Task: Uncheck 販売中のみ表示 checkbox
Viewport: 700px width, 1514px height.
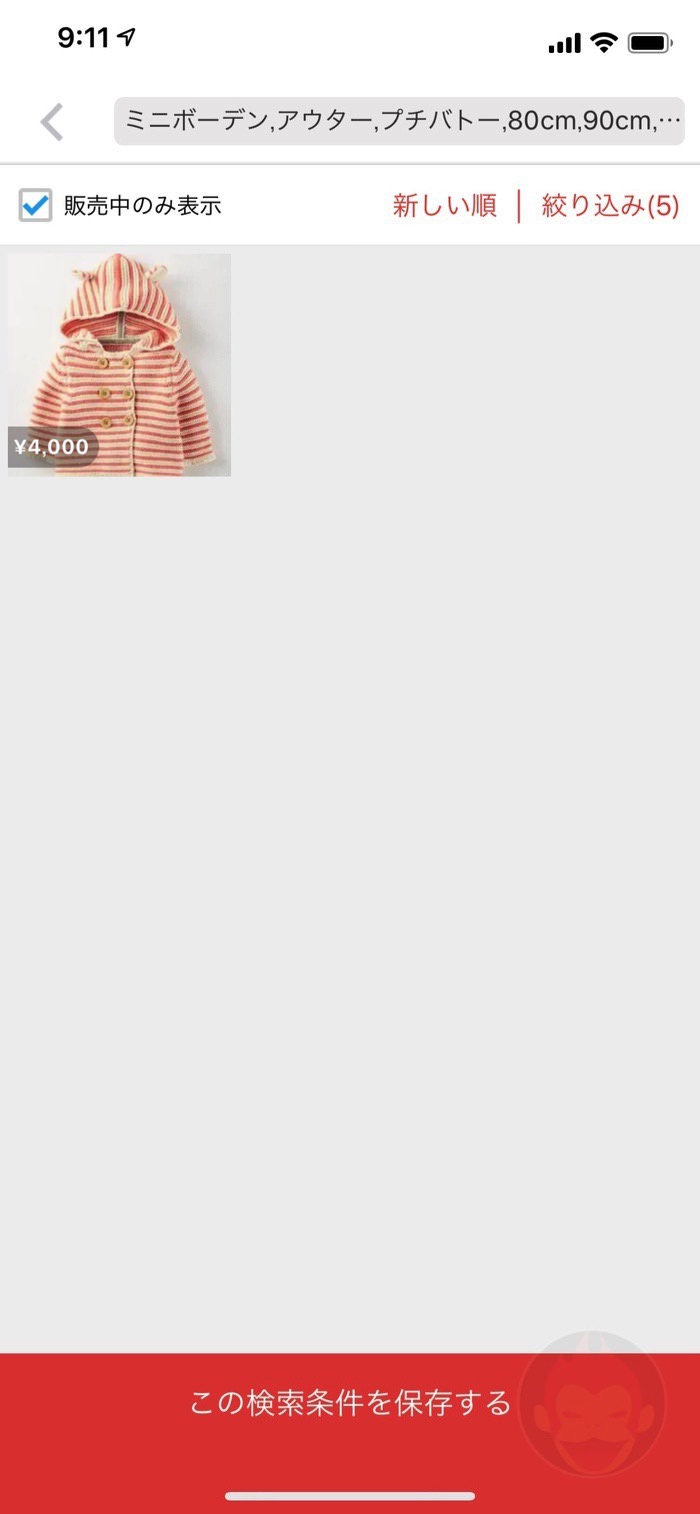Action: coord(36,206)
